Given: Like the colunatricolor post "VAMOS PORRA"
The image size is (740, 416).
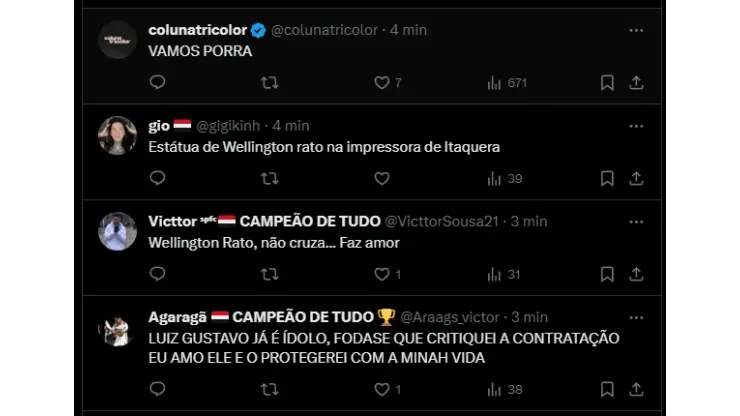Looking at the screenshot, I should (381, 83).
